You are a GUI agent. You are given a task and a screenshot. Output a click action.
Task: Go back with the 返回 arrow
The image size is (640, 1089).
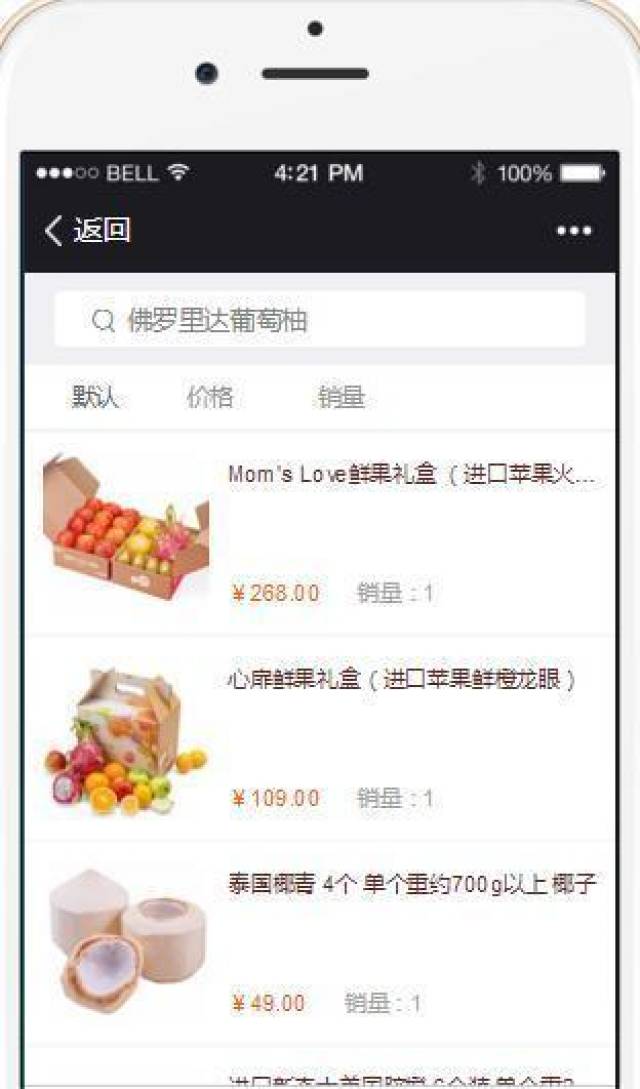(87, 231)
